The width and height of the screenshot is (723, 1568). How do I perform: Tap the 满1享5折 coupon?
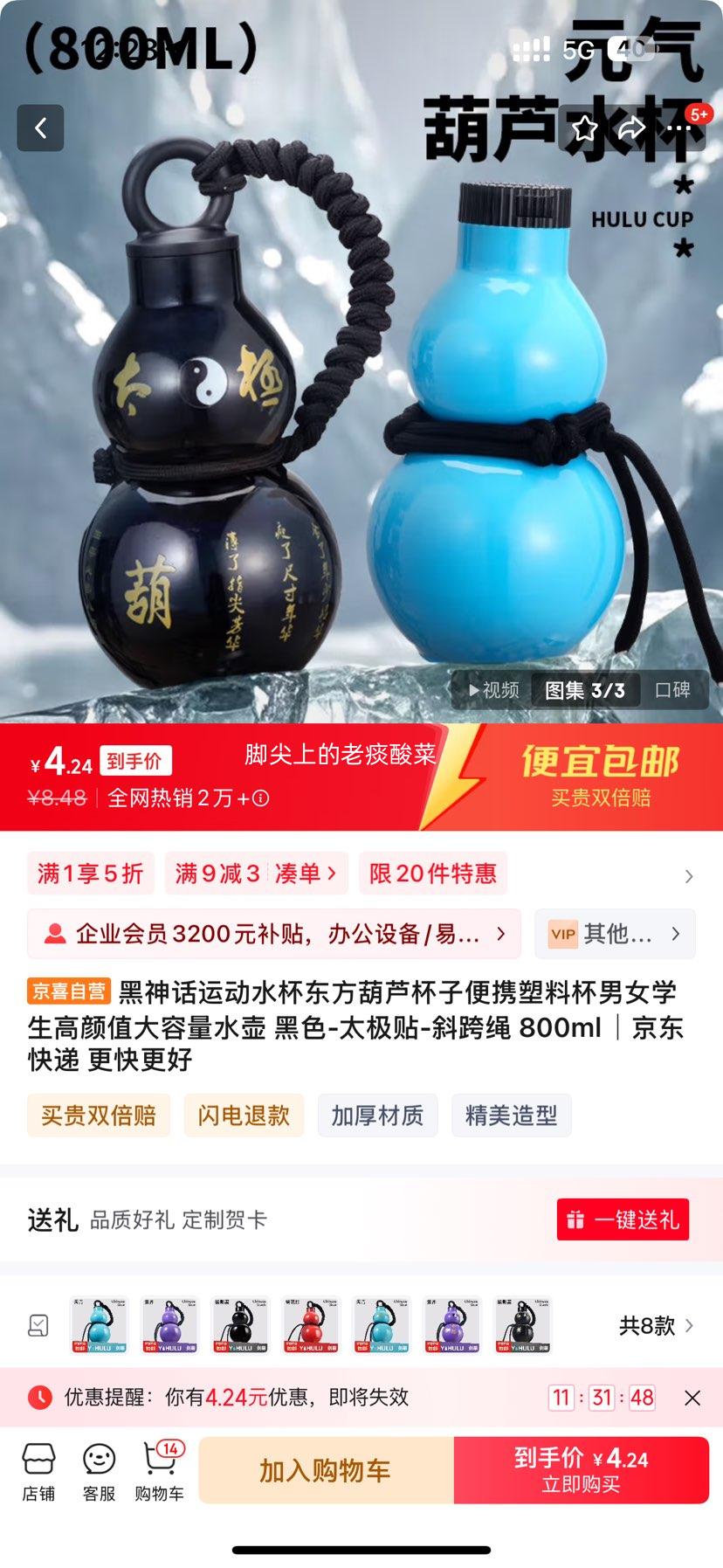pyautogui.click(x=90, y=874)
